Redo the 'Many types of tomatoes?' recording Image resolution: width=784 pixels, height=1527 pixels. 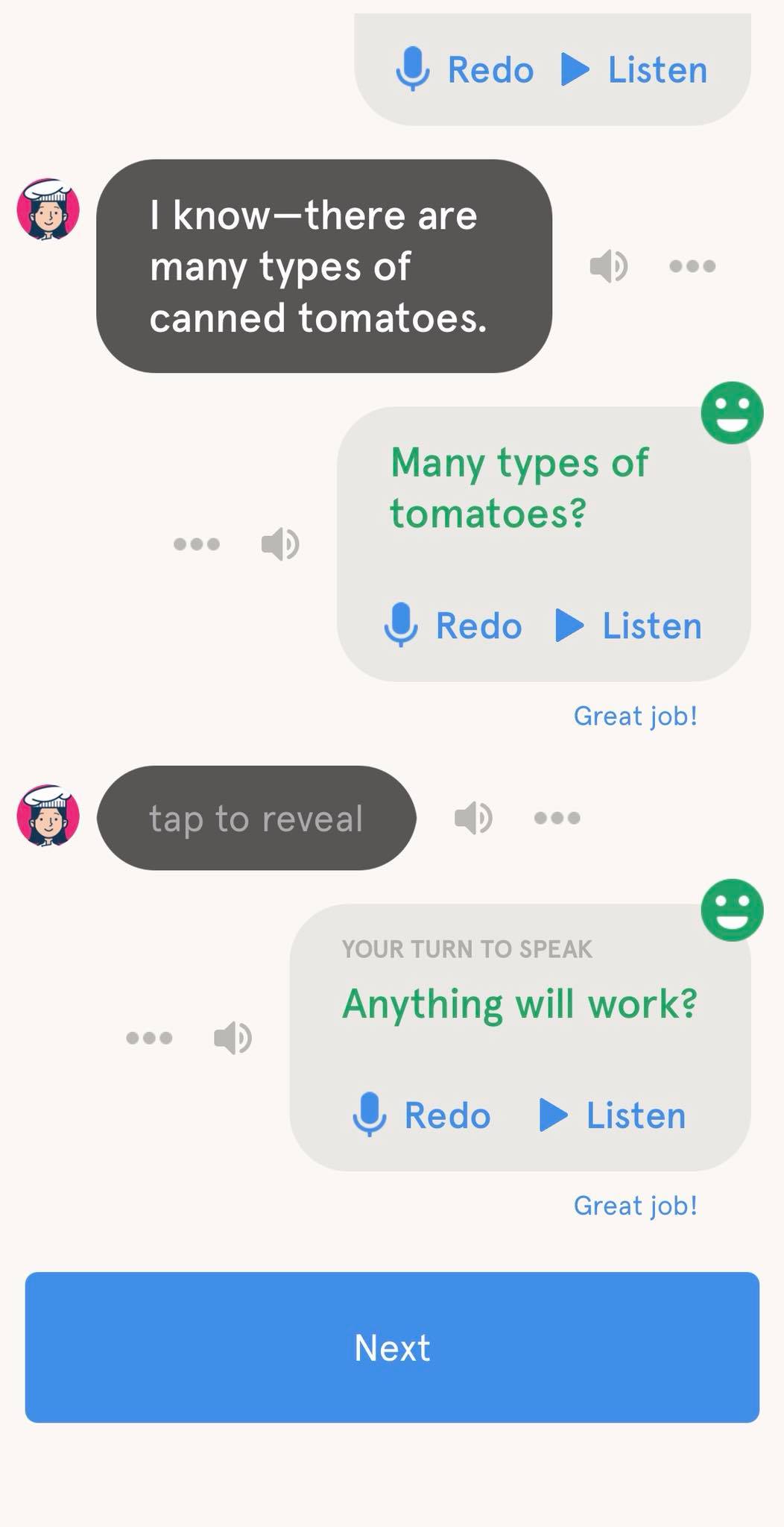453,626
